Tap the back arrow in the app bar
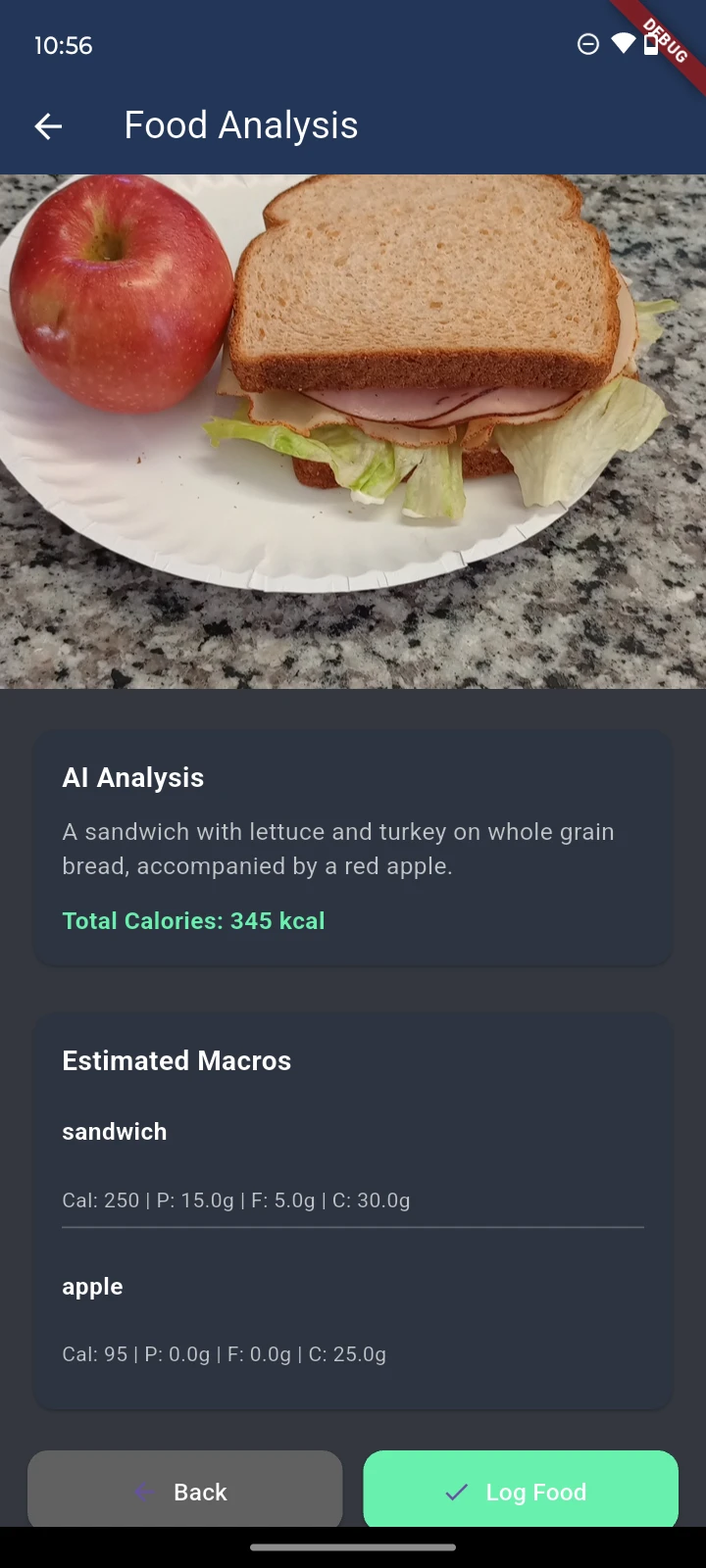This screenshot has width=706, height=1568. coord(48,125)
